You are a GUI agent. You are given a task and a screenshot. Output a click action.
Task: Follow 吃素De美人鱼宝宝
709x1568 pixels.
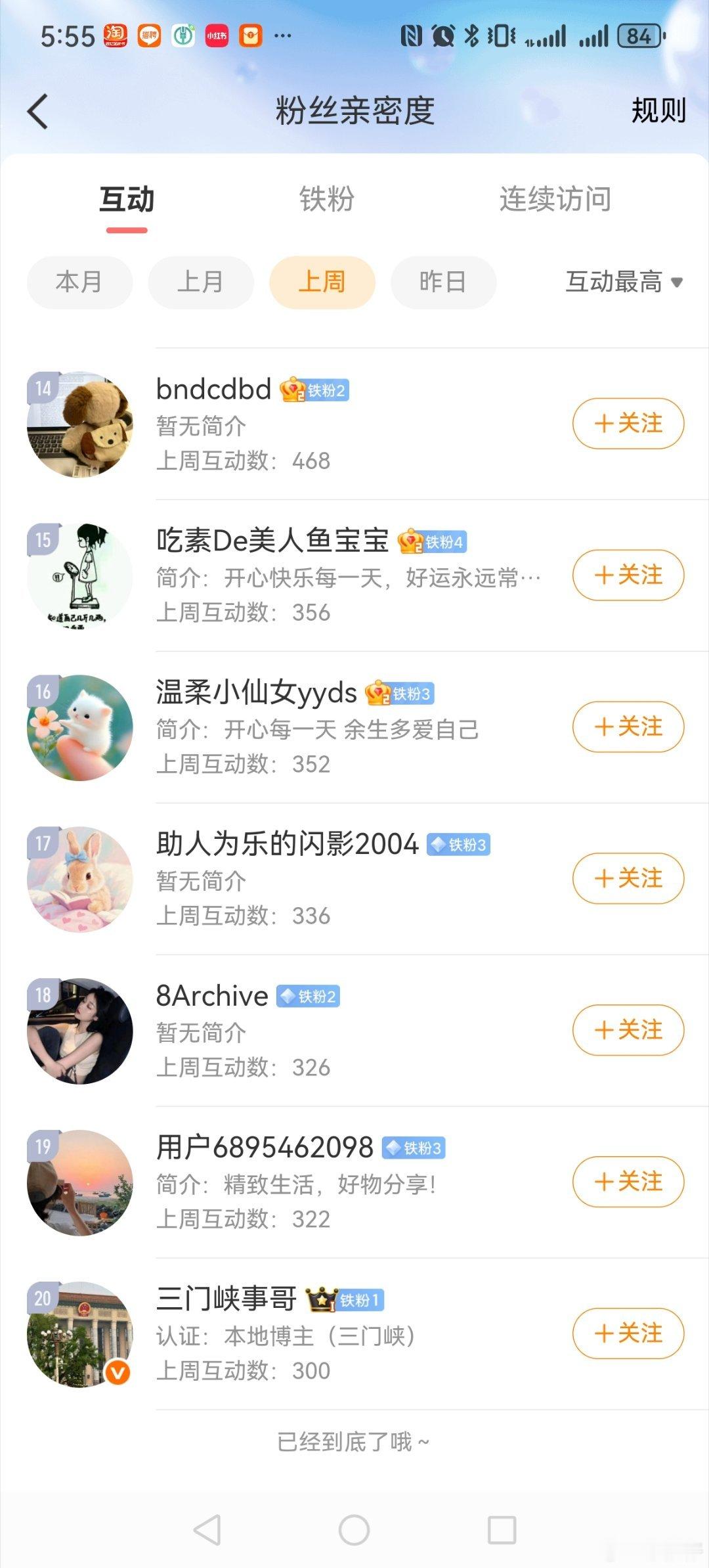click(x=628, y=575)
